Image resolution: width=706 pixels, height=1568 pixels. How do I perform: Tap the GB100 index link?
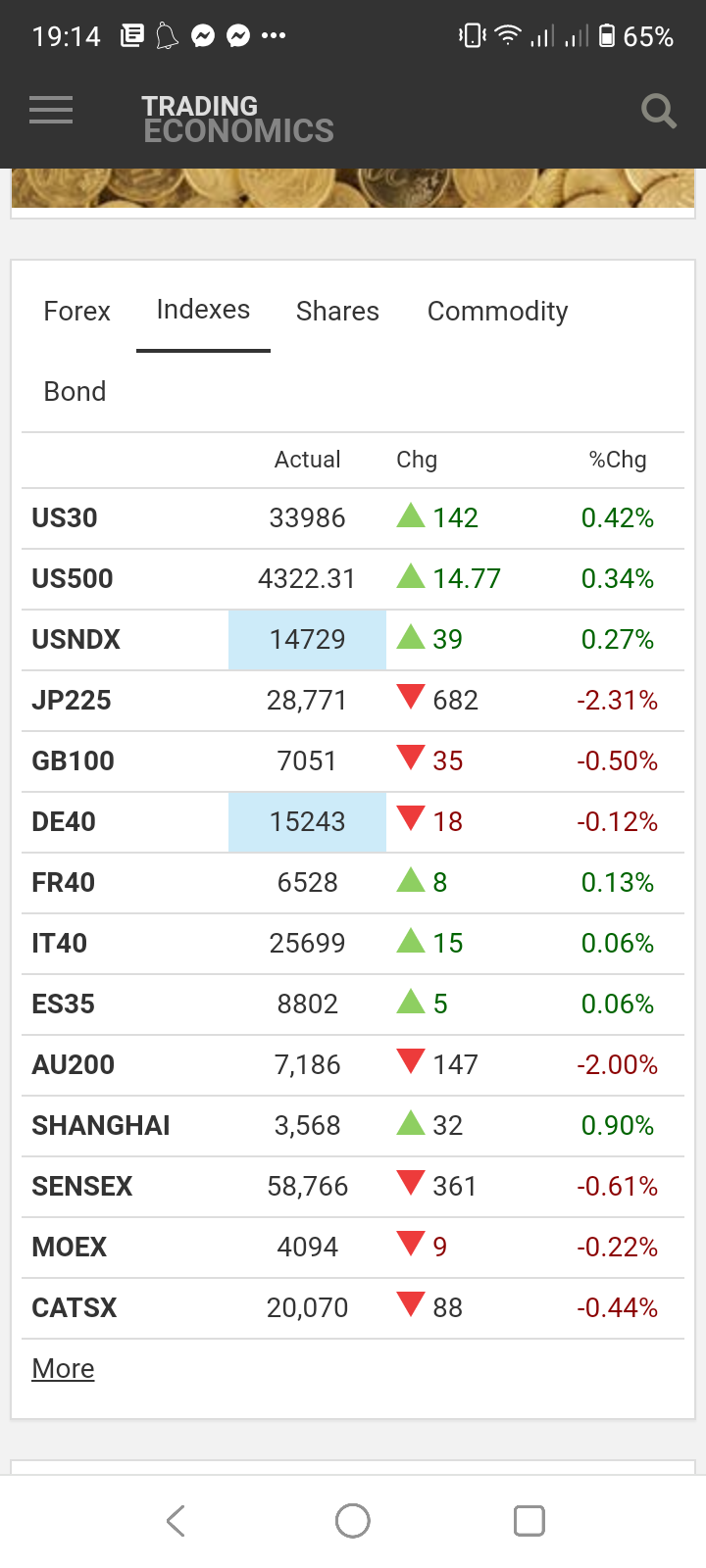point(74,761)
